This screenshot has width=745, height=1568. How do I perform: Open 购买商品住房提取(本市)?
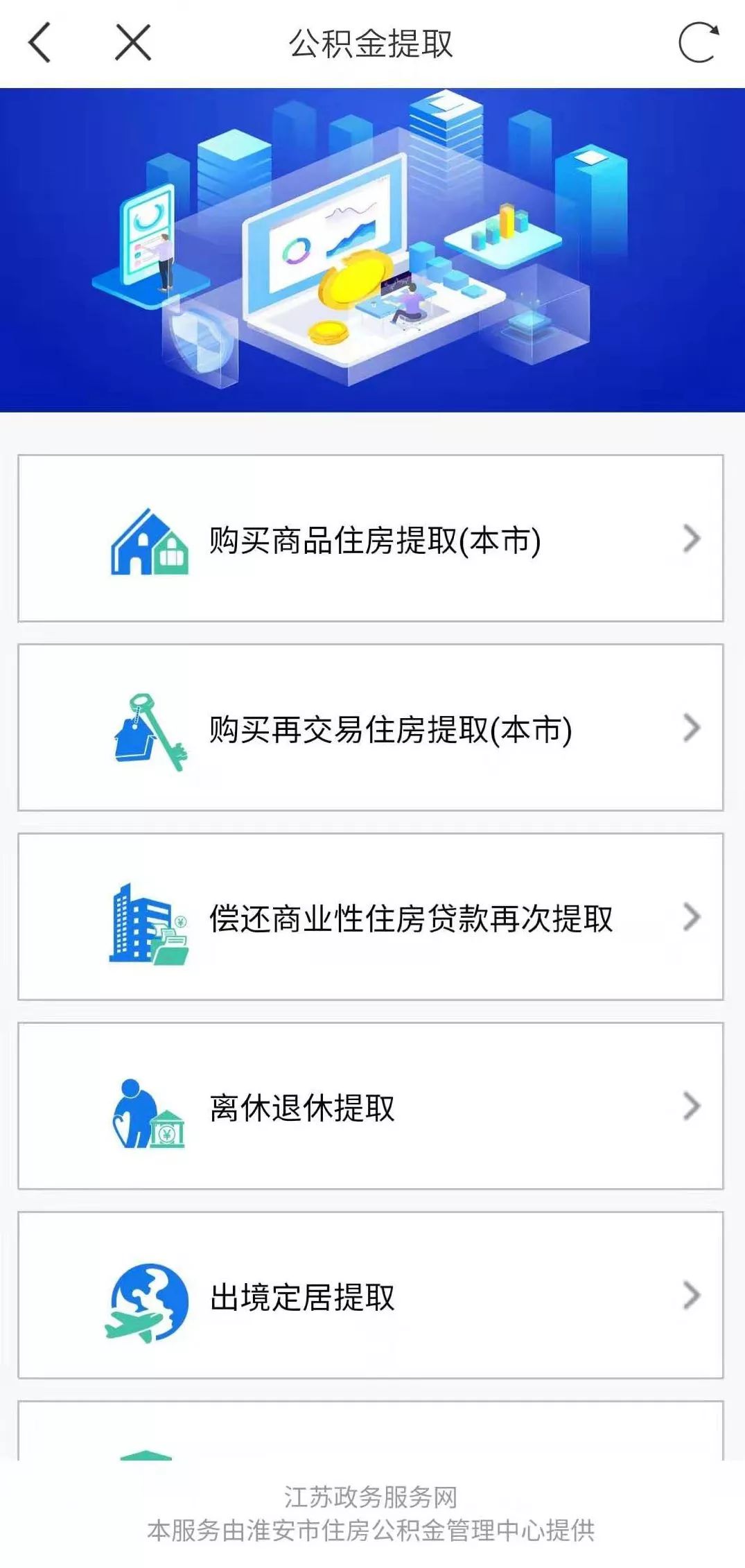371,539
